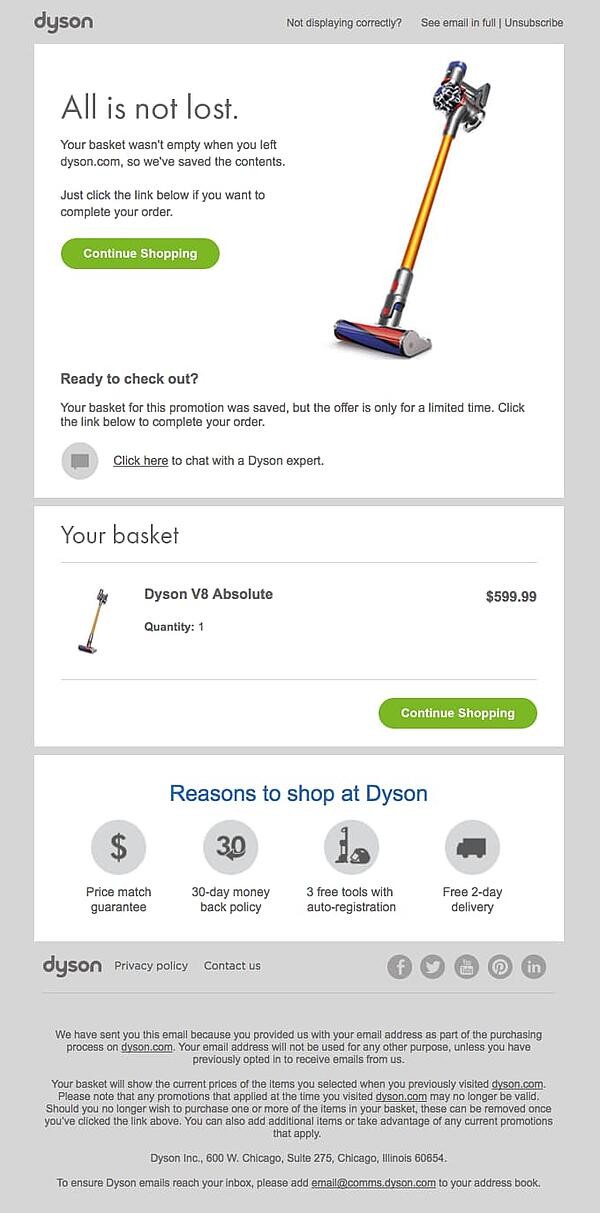Open Dyson's Pinterest icon
Image resolution: width=600 pixels, height=1213 pixels.
500,967
